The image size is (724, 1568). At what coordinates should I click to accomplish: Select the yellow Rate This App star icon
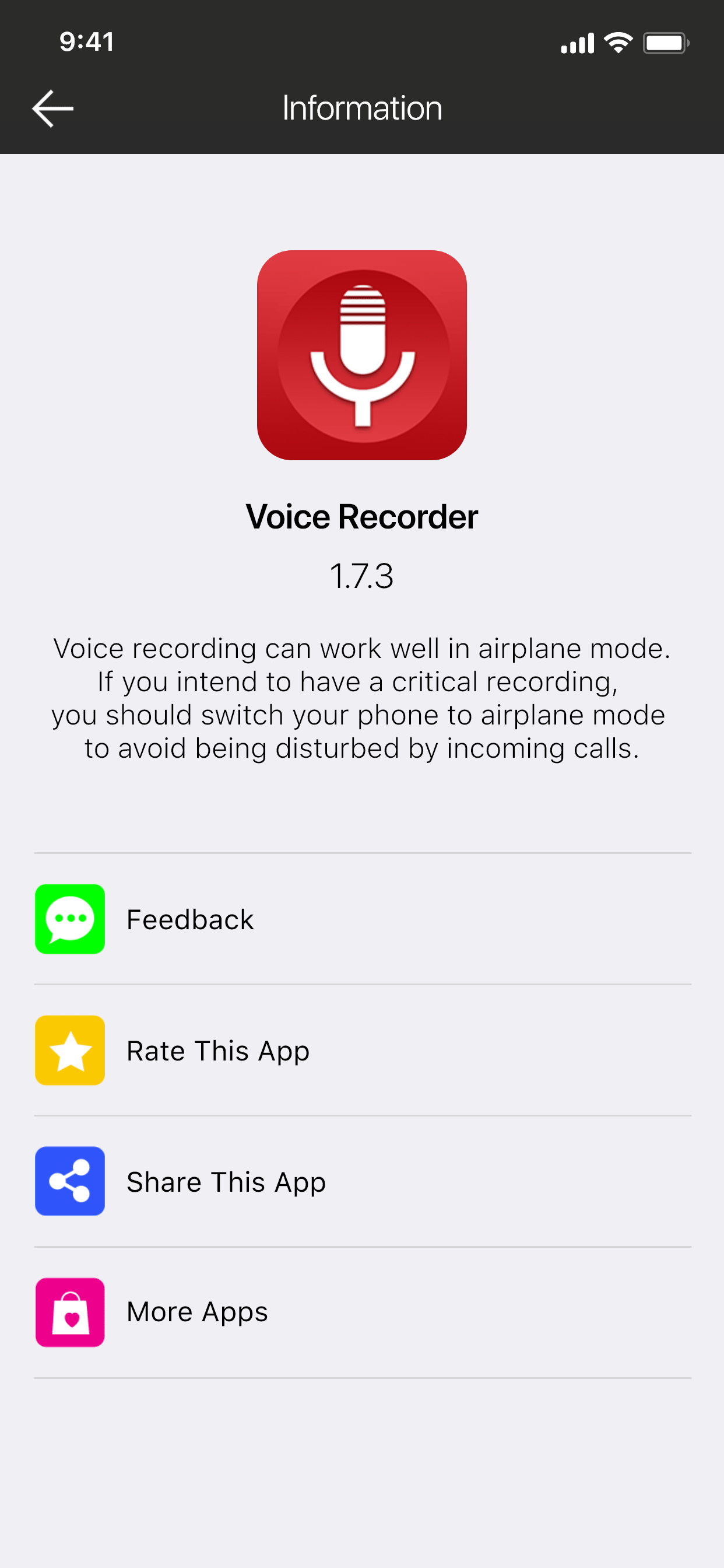(x=69, y=1050)
